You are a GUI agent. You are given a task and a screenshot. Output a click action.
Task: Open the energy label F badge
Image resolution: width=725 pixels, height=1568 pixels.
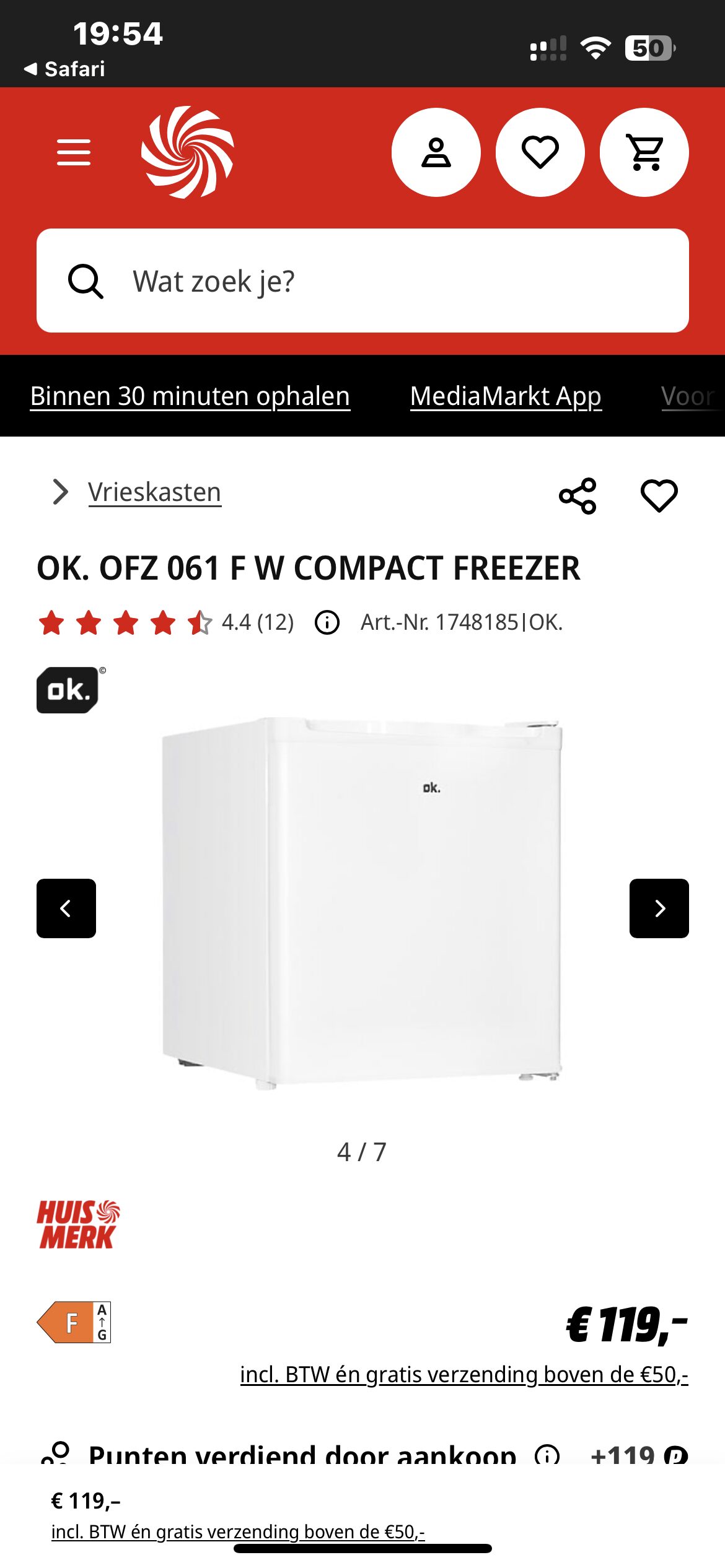[x=74, y=1322]
